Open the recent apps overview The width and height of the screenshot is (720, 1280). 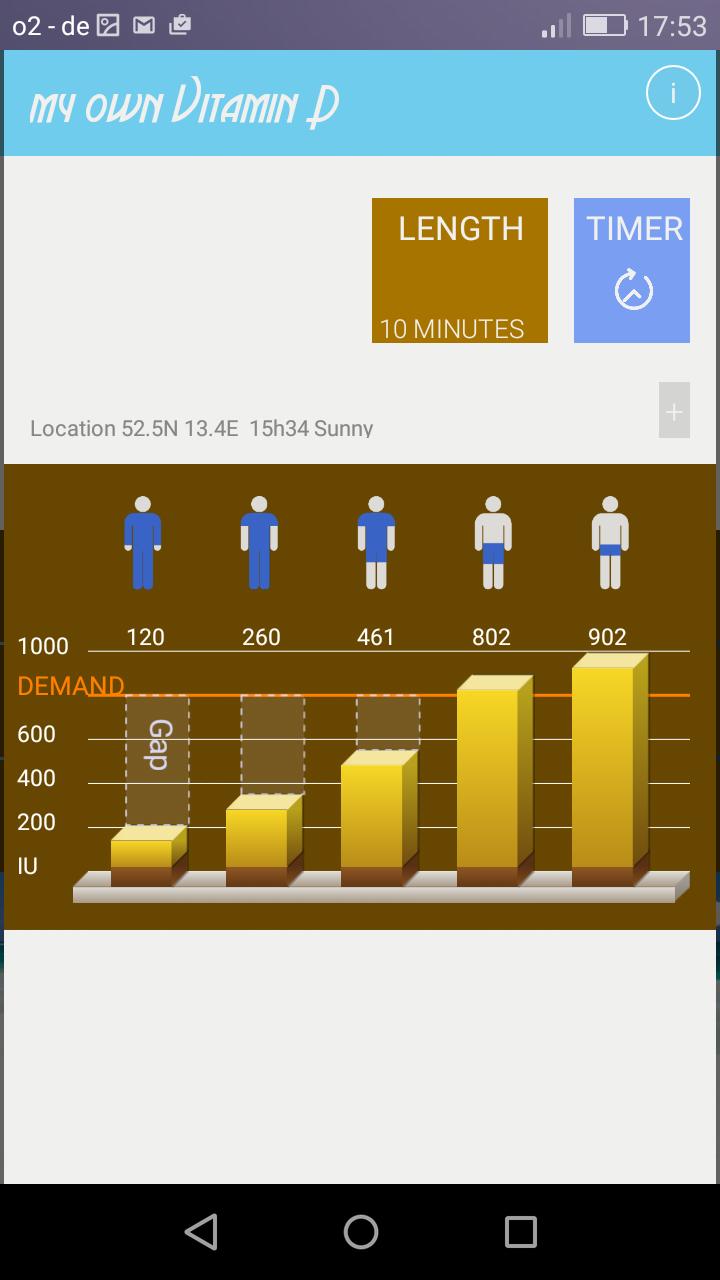click(x=520, y=1232)
